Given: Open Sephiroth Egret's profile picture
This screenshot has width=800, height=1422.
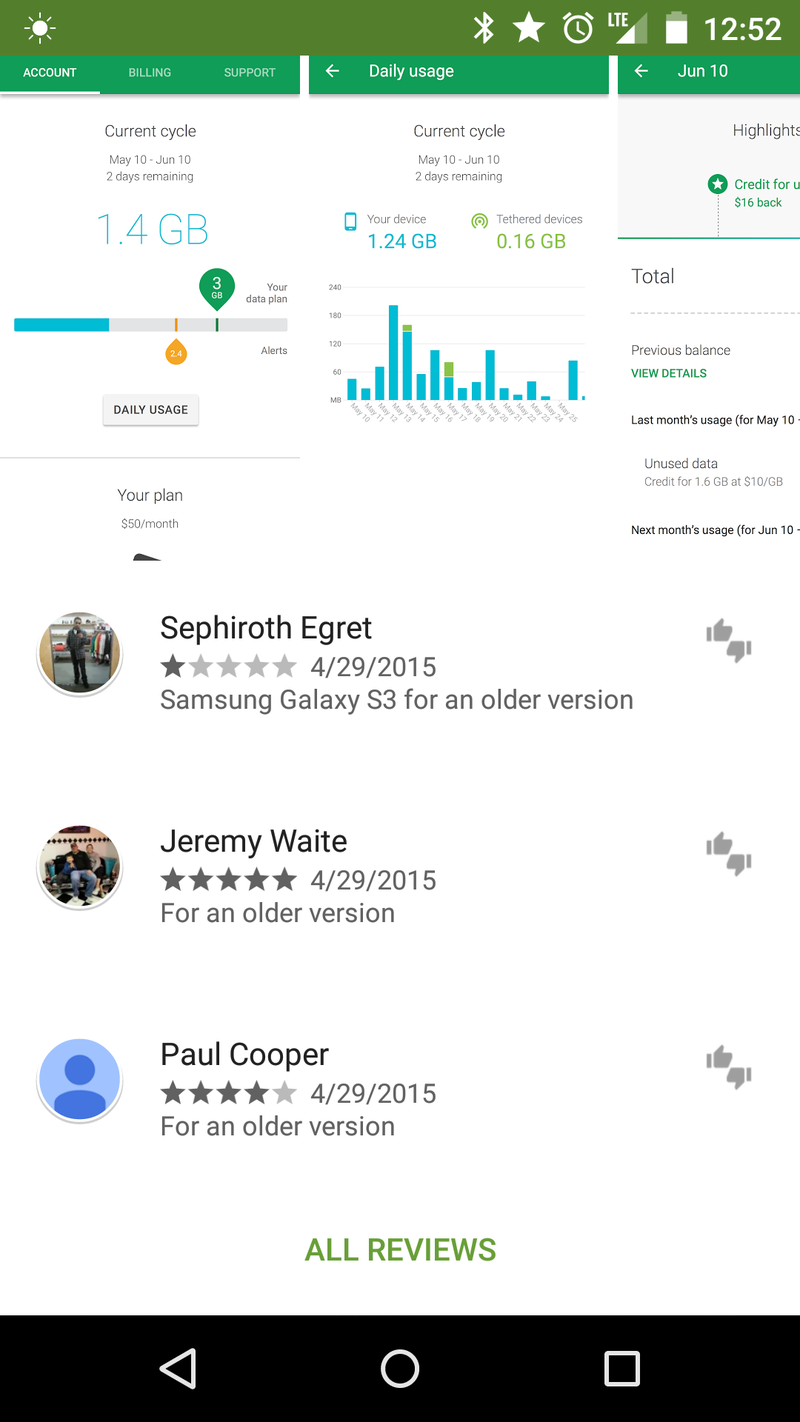Looking at the screenshot, I should [x=79, y=654].
